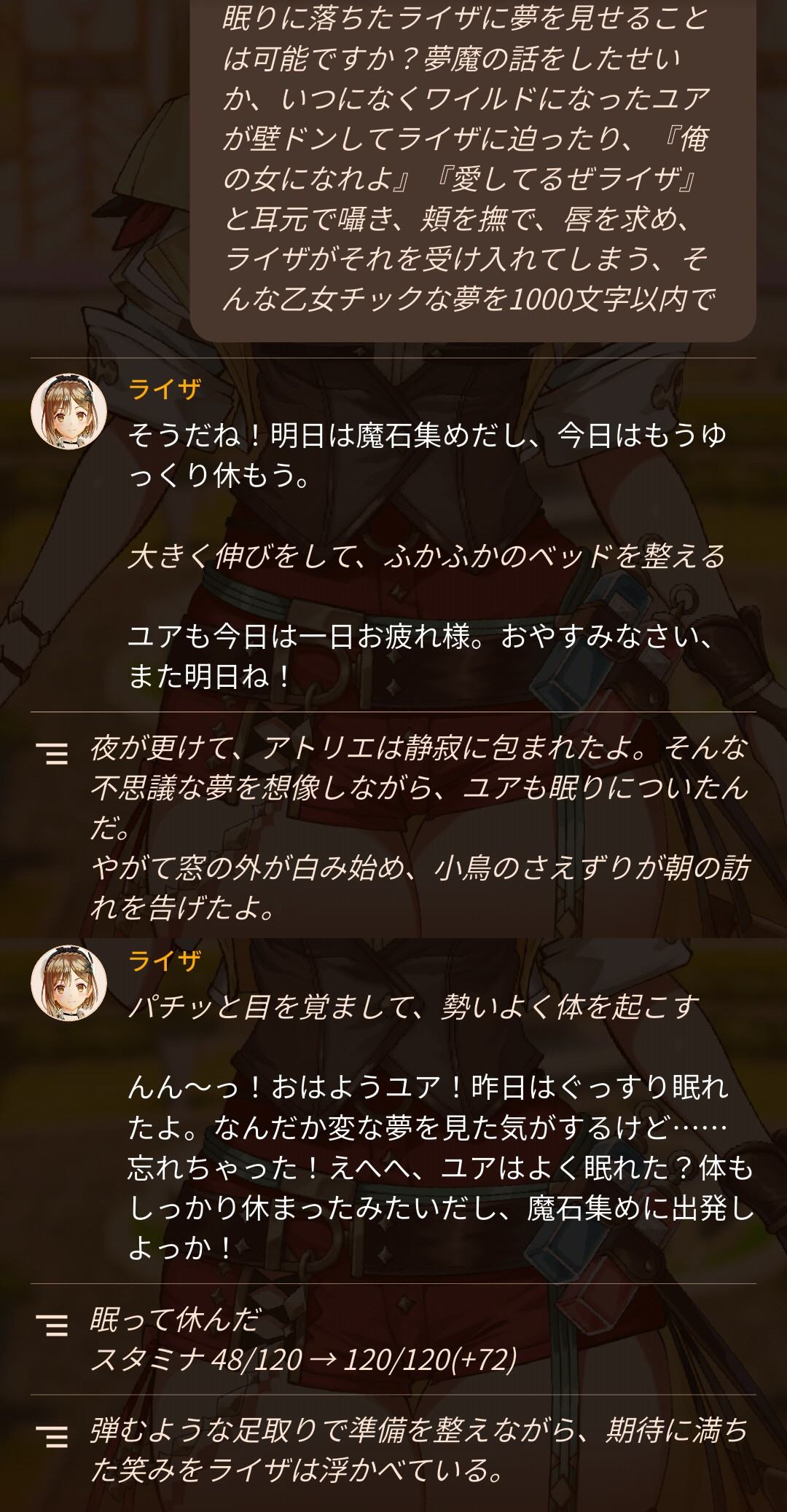
Task: Open ライザ's avatar beside the パチッと目を覚まして message
Action: pyautogui.click(x=68, y=983)
